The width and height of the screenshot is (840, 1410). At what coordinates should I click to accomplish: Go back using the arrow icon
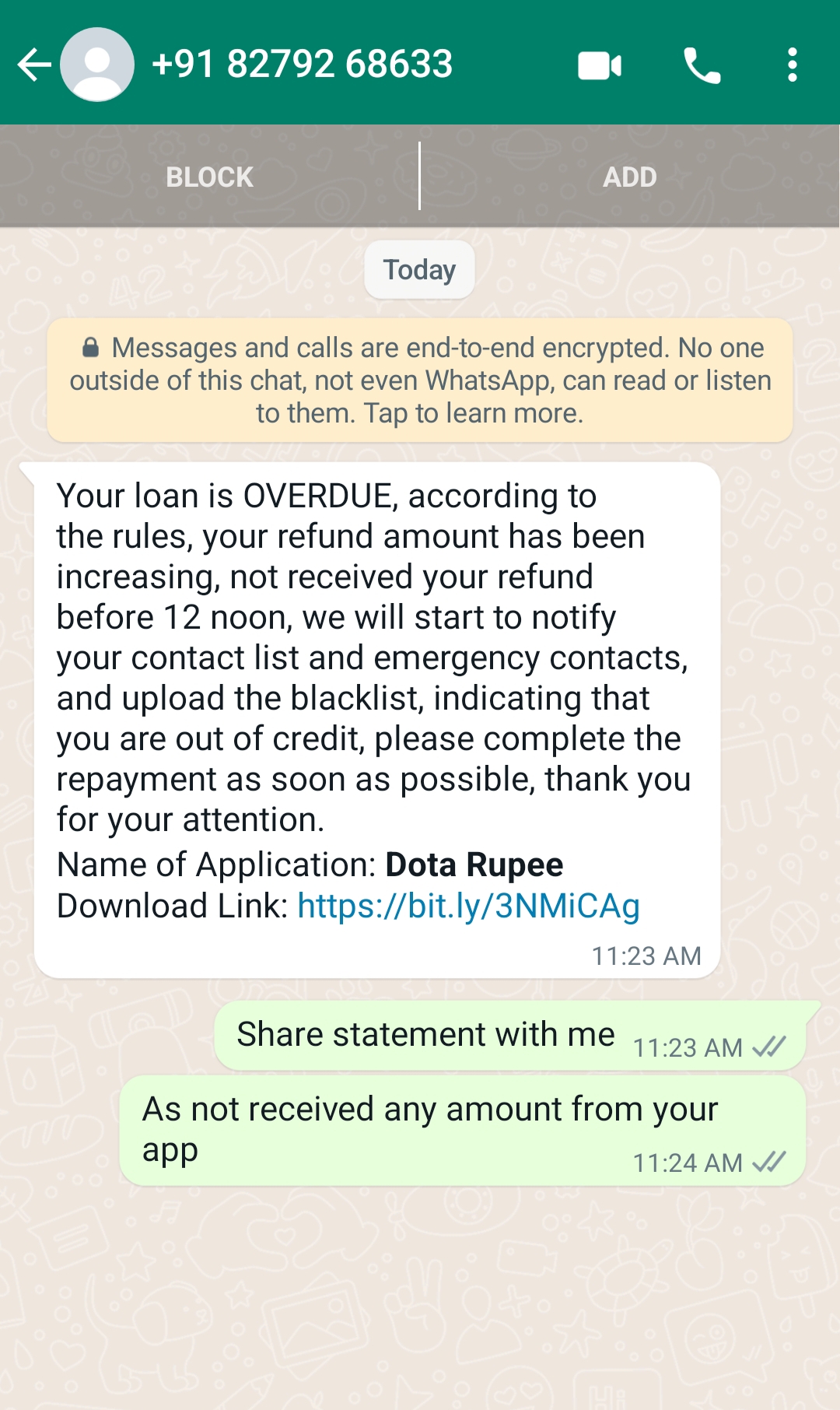pos(33,65)
